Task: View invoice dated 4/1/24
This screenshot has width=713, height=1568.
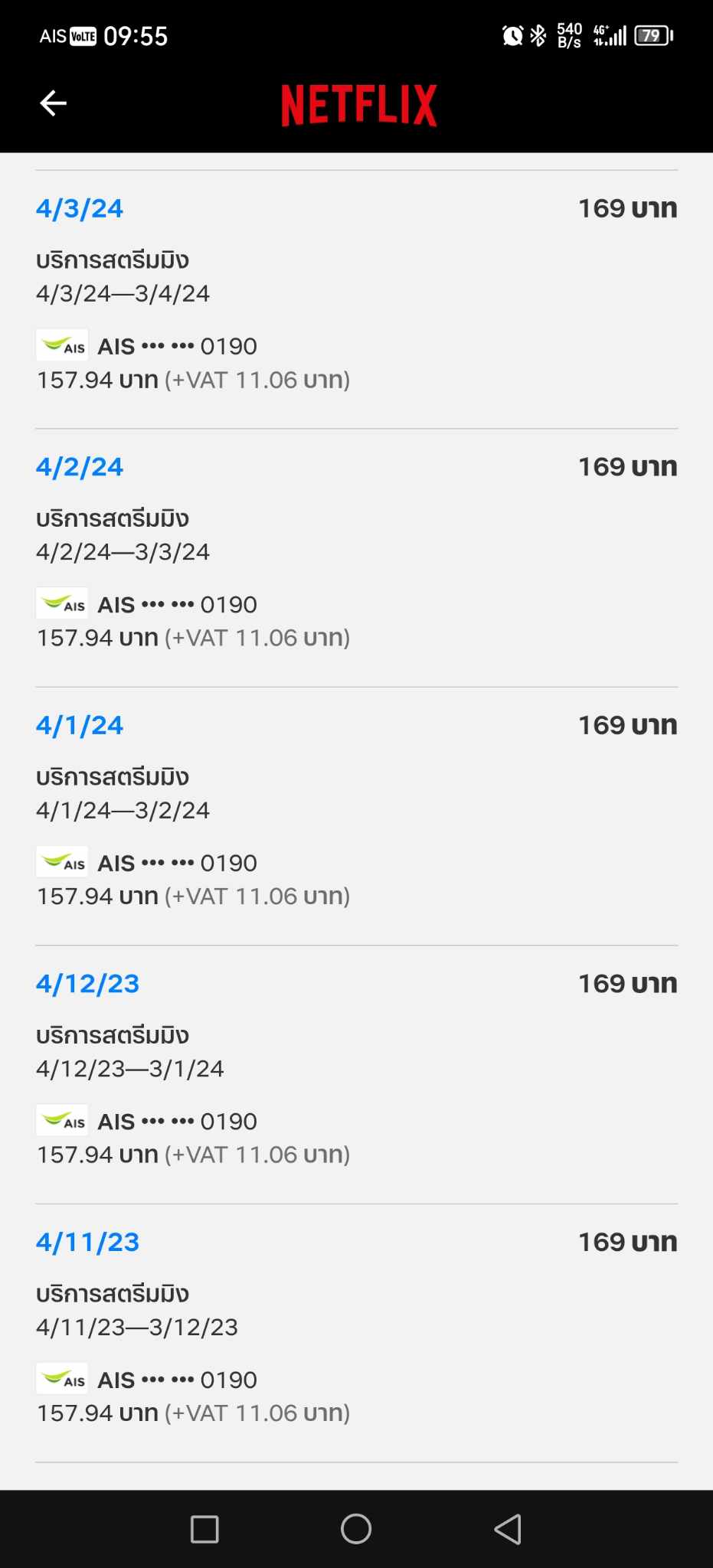Action: 80,725
